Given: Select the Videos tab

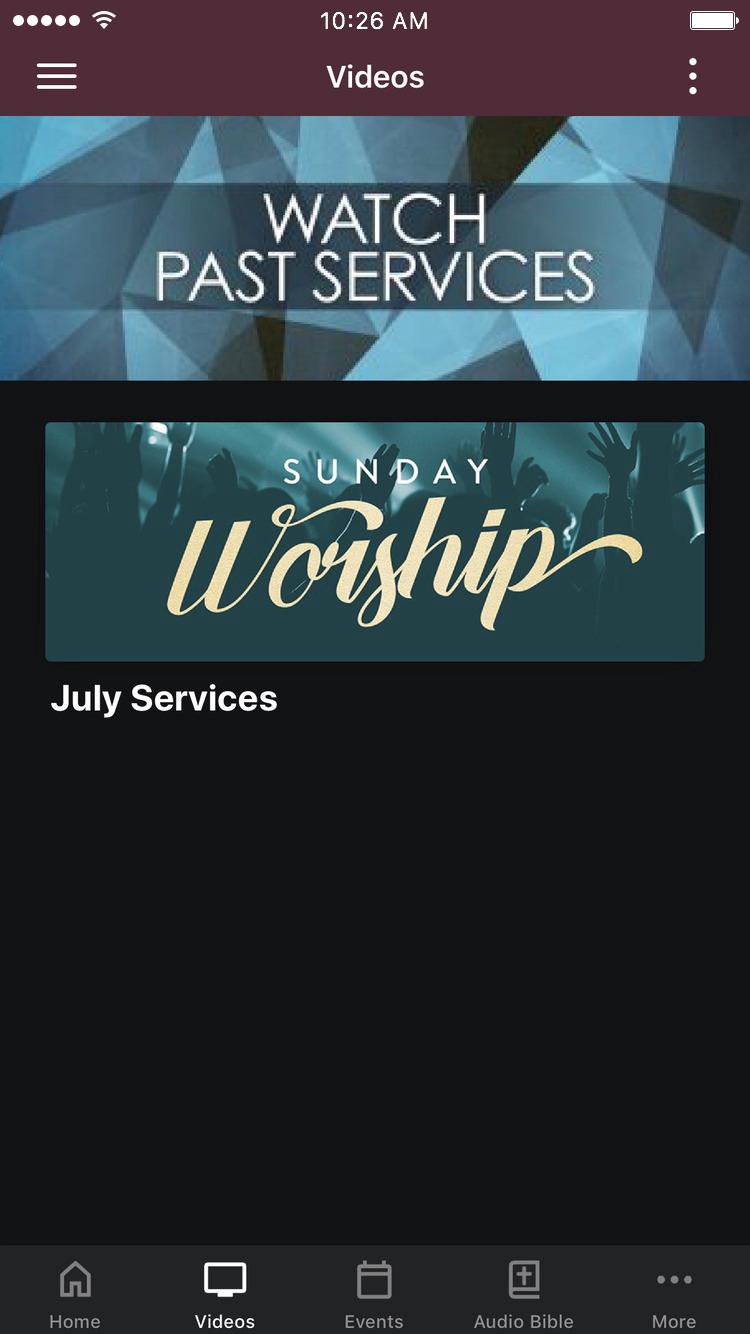Looking at the screenshot, I should coord(225,1294).
